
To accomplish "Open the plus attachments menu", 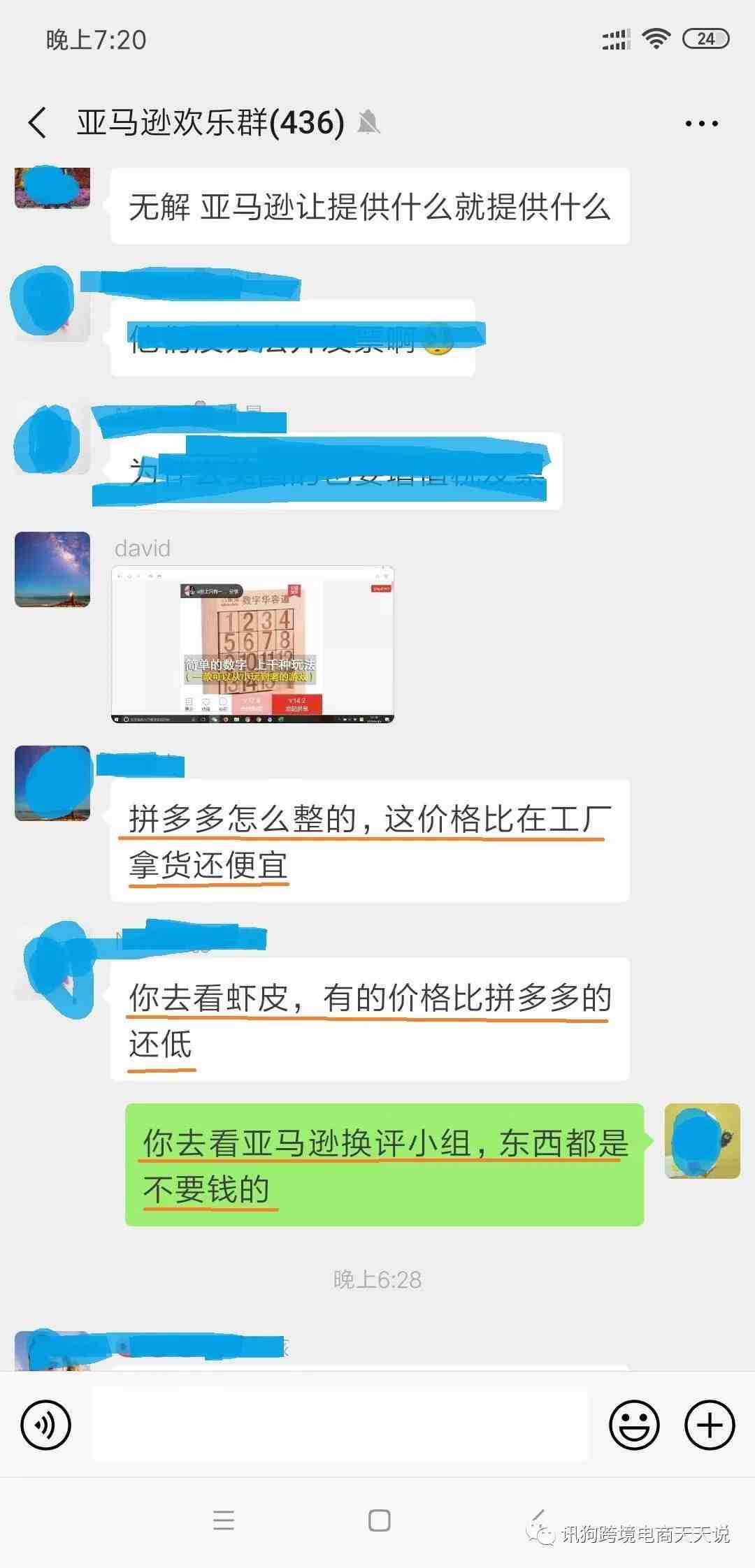I will [x=709, y=1425].
